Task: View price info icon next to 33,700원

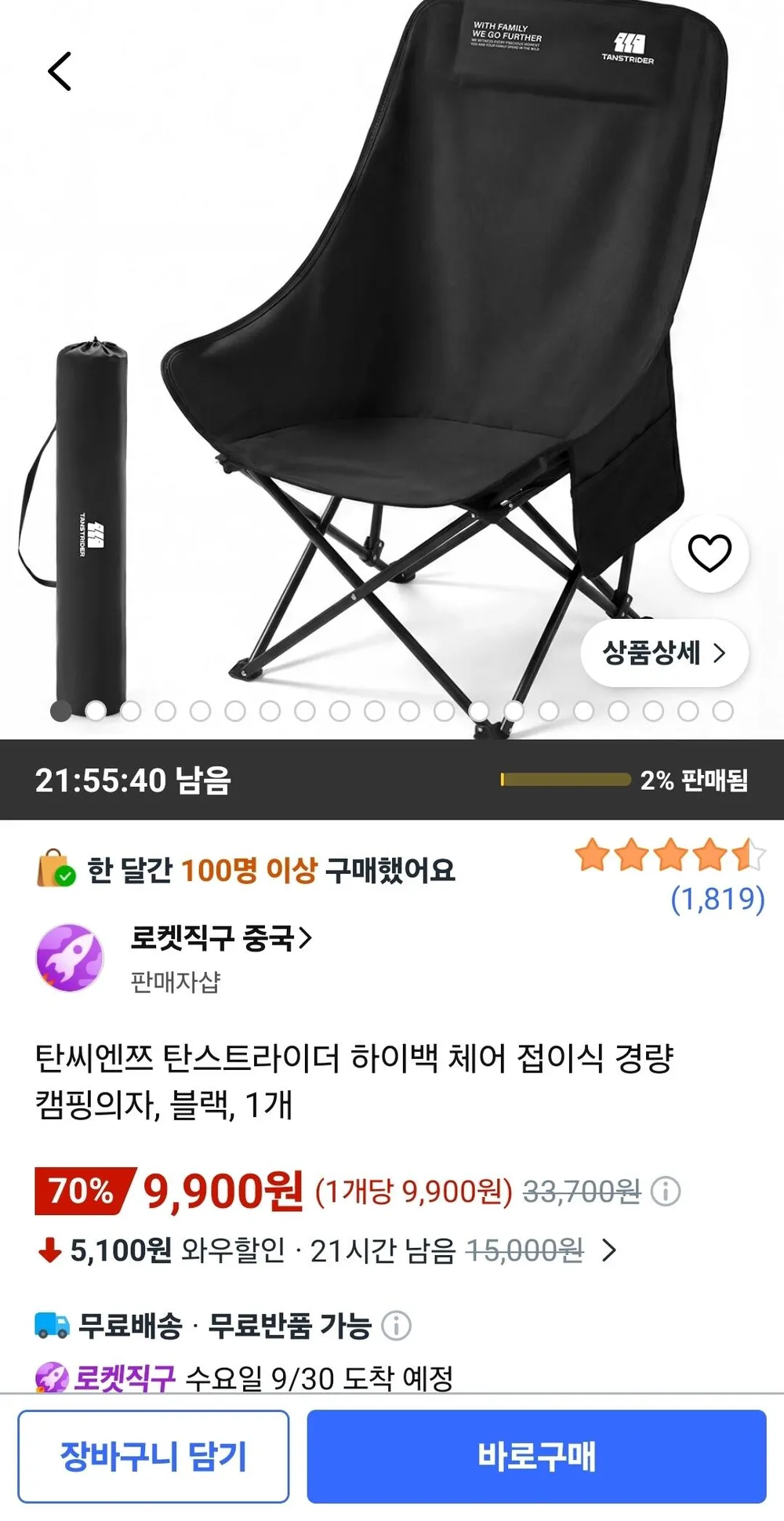Action: click(666, 1192)
